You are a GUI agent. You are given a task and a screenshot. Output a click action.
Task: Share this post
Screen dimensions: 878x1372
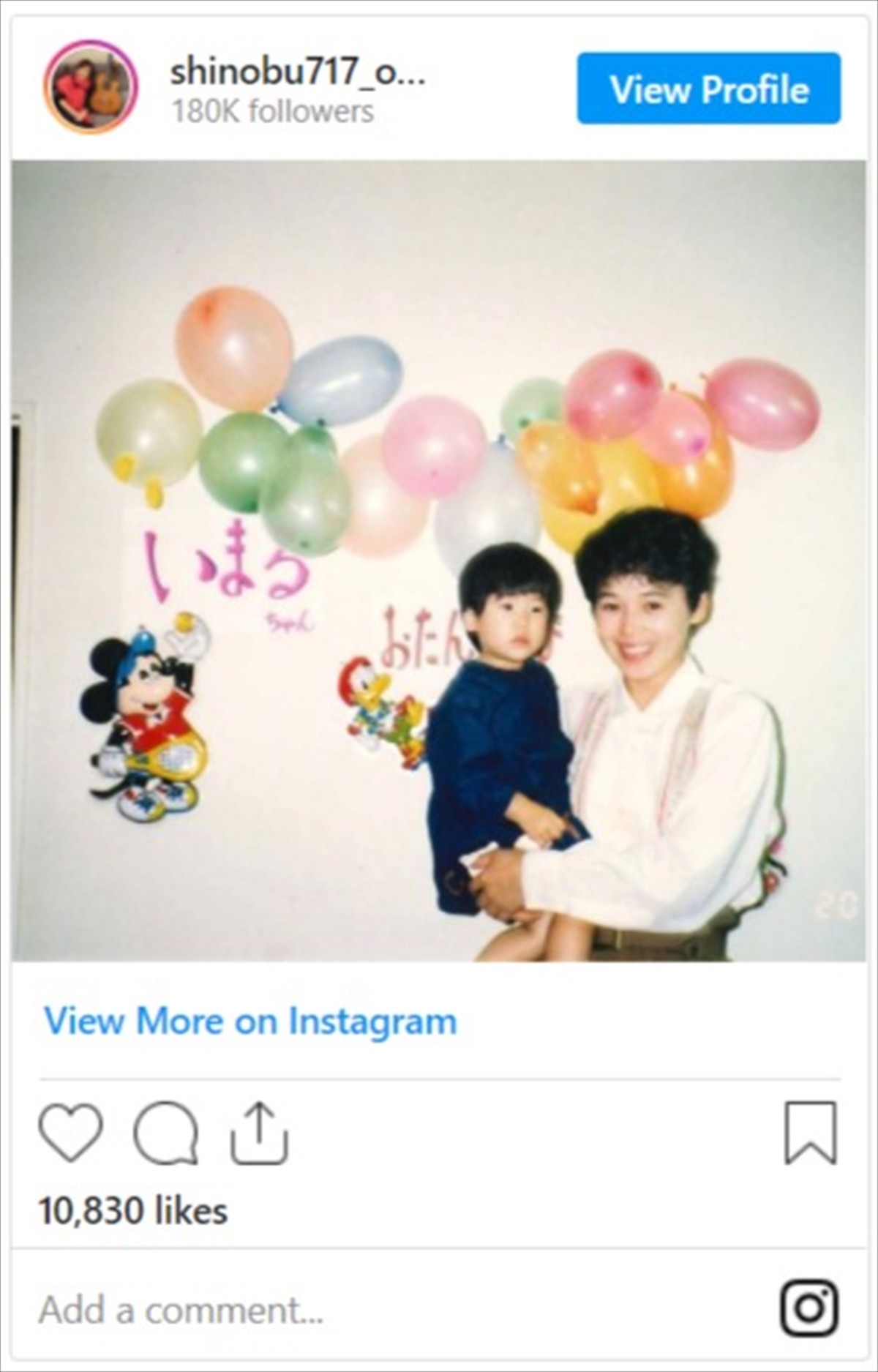click(x=260, y=1132)
